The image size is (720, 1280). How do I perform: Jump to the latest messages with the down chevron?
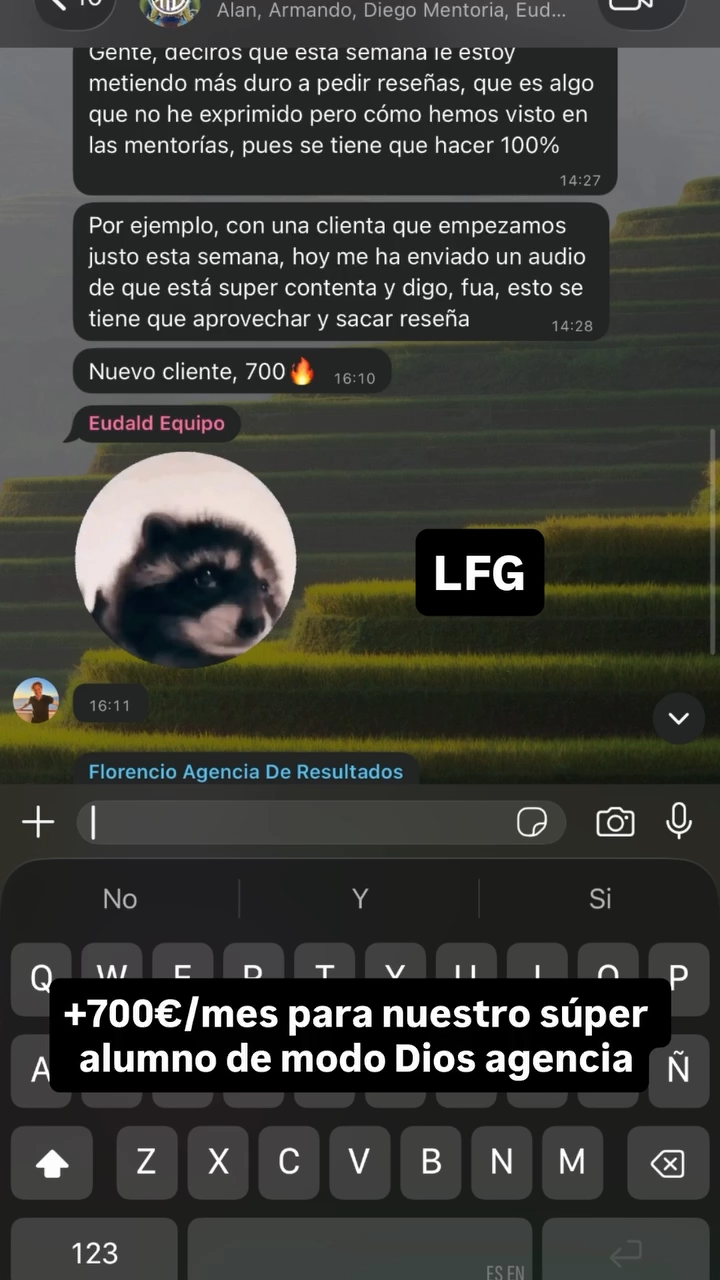point(679,718)
